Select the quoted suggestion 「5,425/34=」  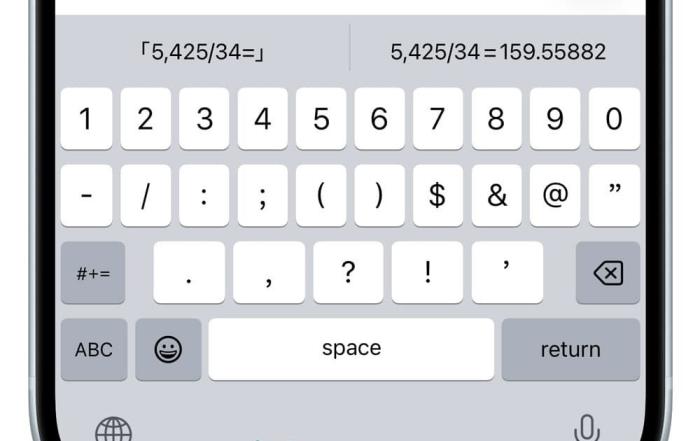coord(202,51)
